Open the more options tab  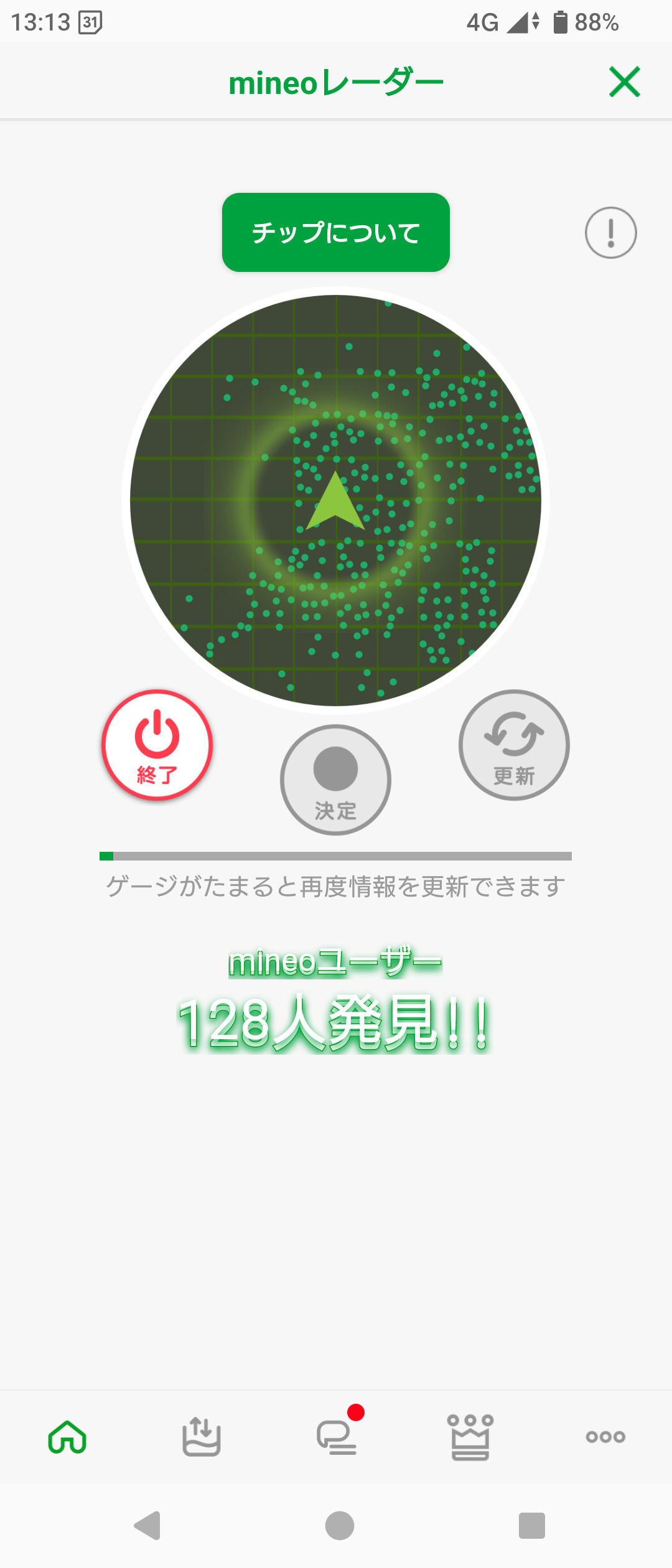click(605, 1437)
